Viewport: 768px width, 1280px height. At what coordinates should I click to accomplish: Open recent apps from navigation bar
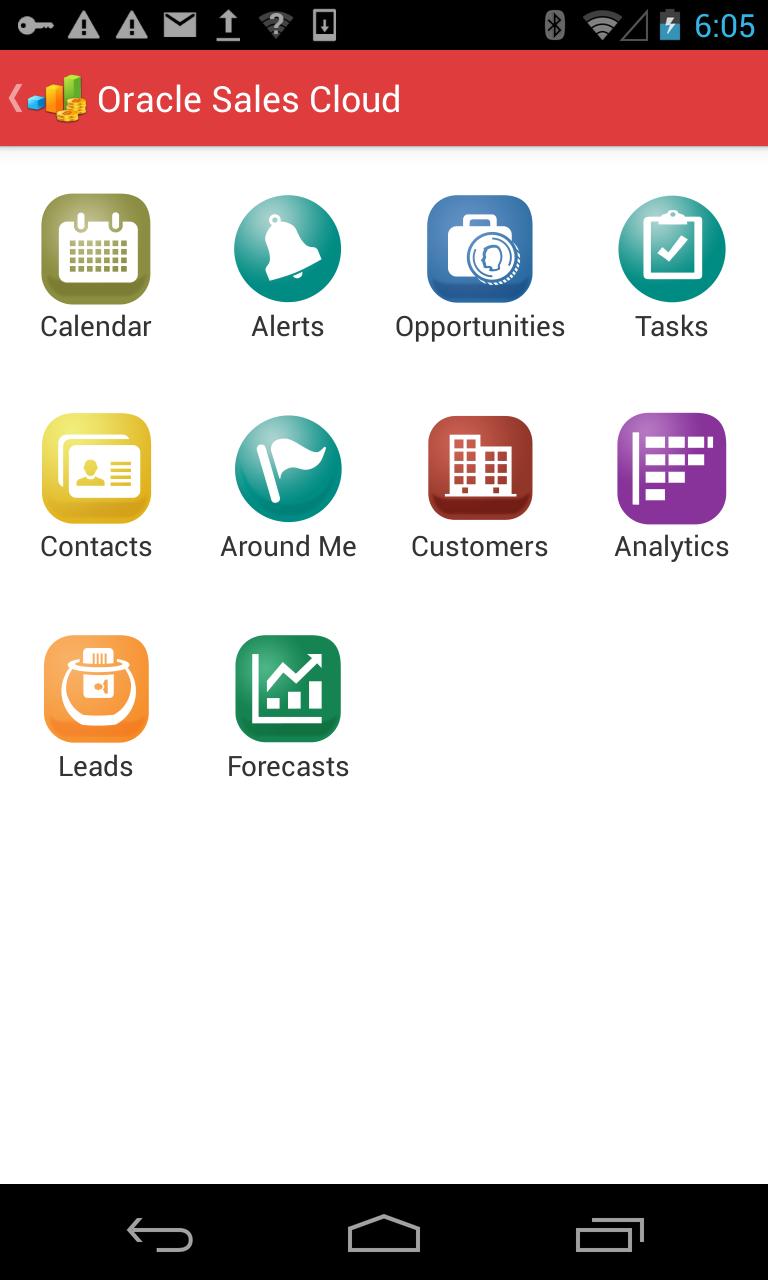click(608, 1235)
